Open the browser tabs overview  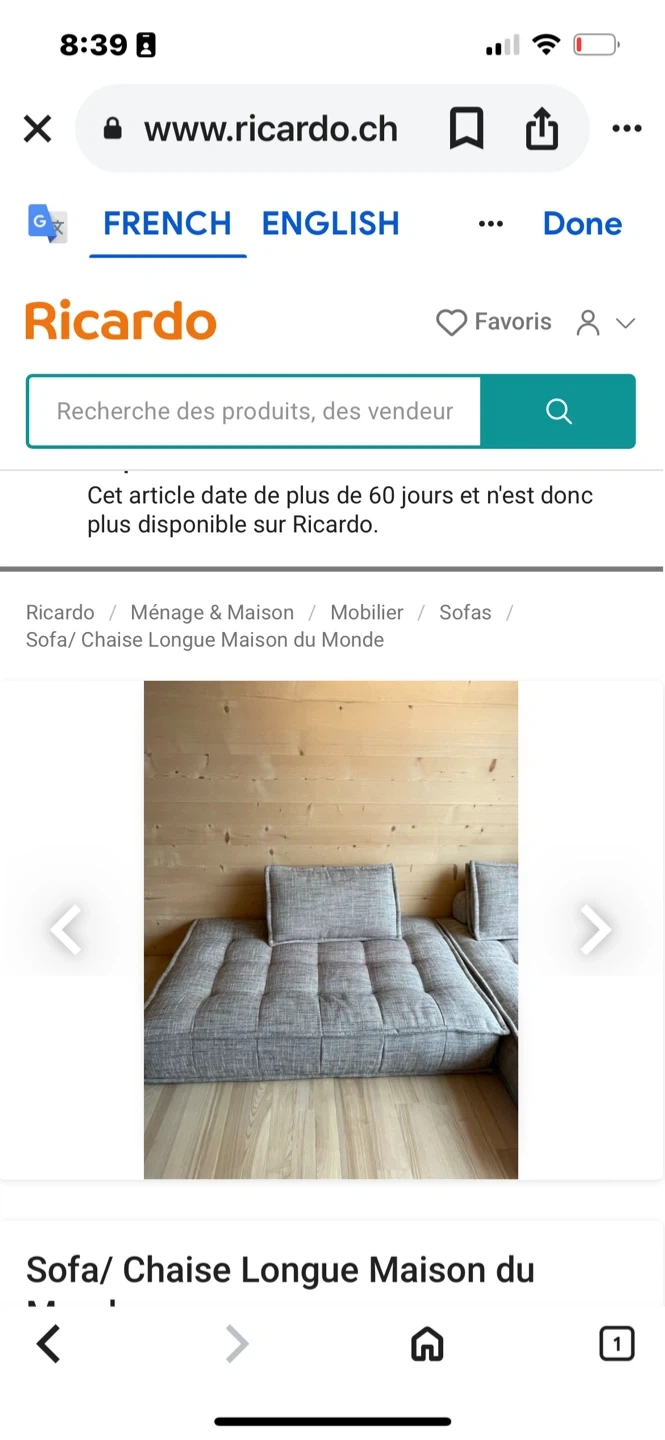click(x=616, y=1344)
